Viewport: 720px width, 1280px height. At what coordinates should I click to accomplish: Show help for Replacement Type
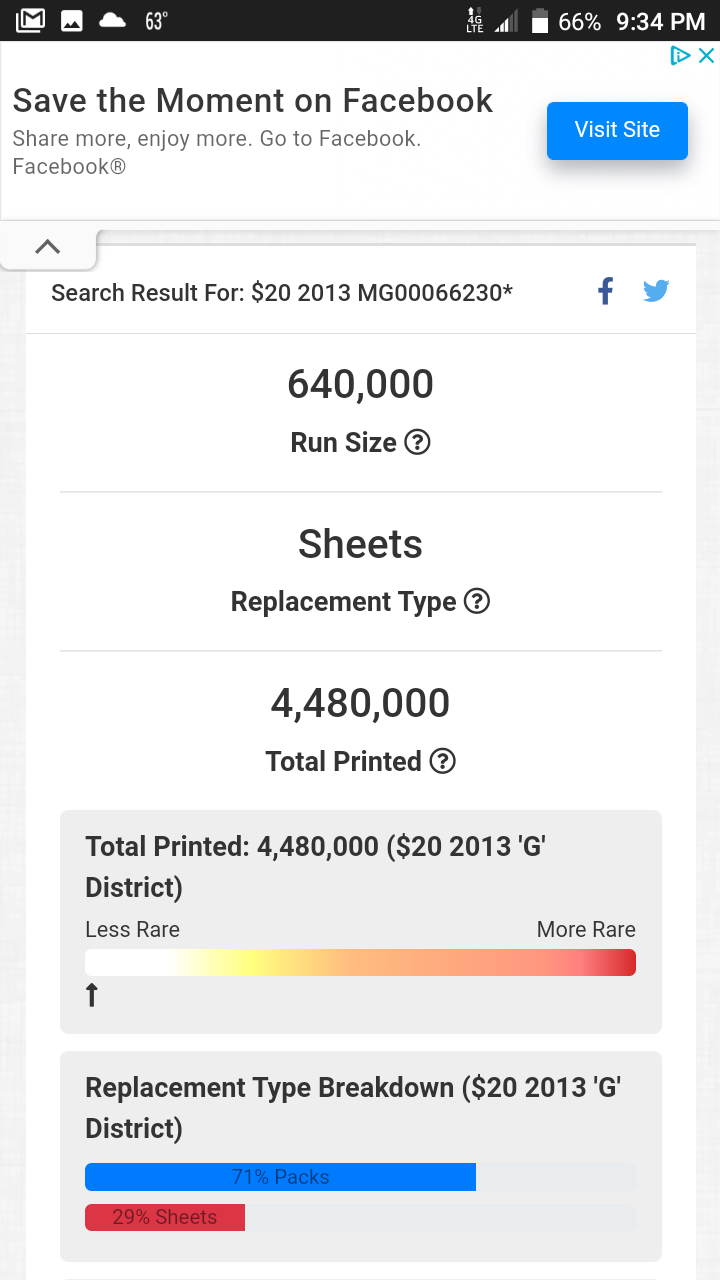[x=477, y=602]
